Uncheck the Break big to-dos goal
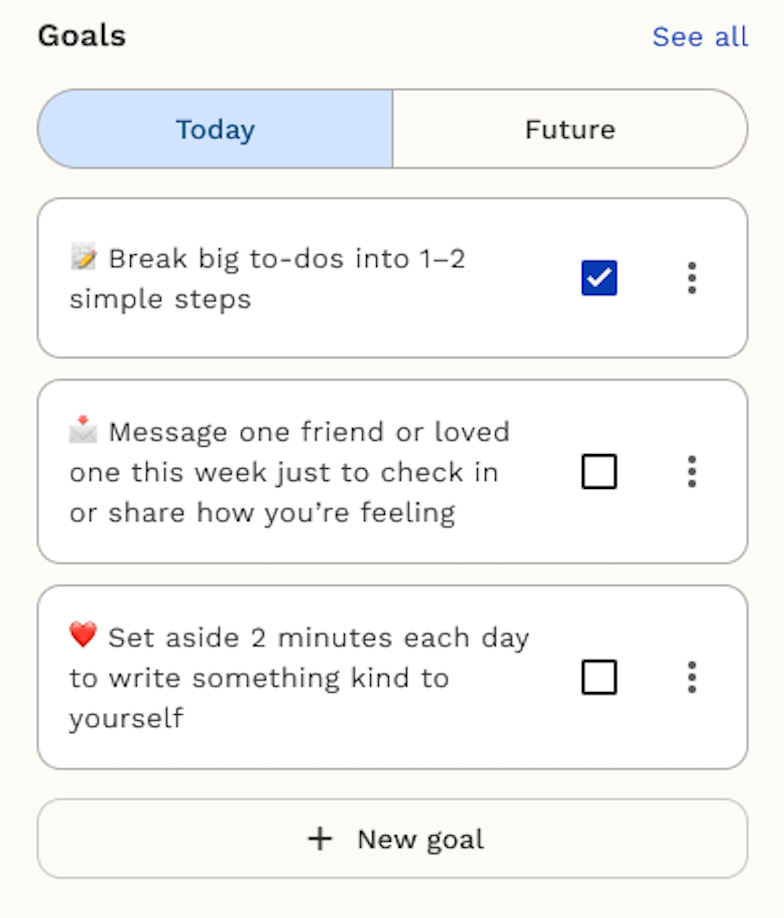784x918 pixels. click(599, 278)
